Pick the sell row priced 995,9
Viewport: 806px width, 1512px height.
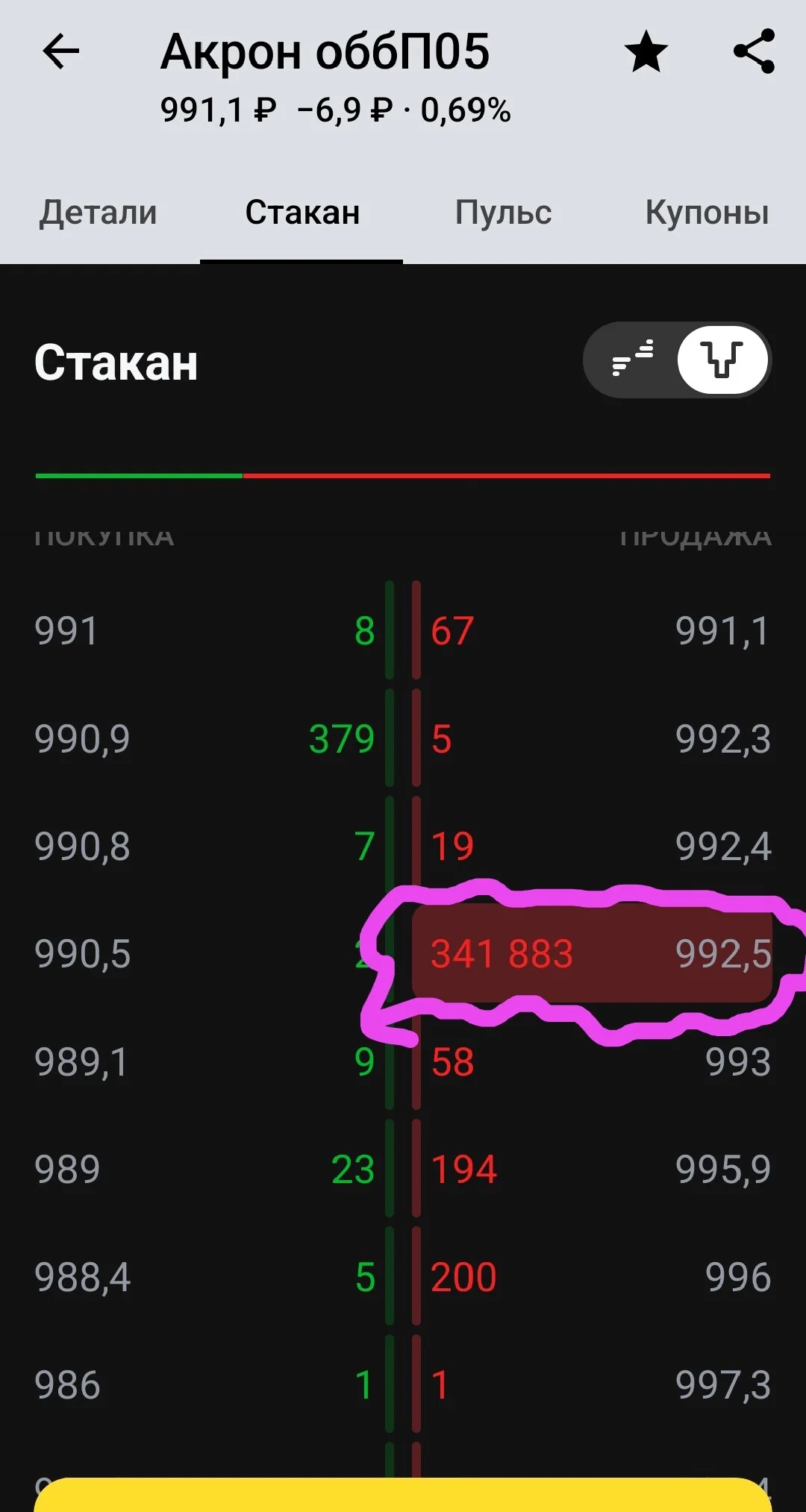pyautogui.click(x=593, y=1170)
